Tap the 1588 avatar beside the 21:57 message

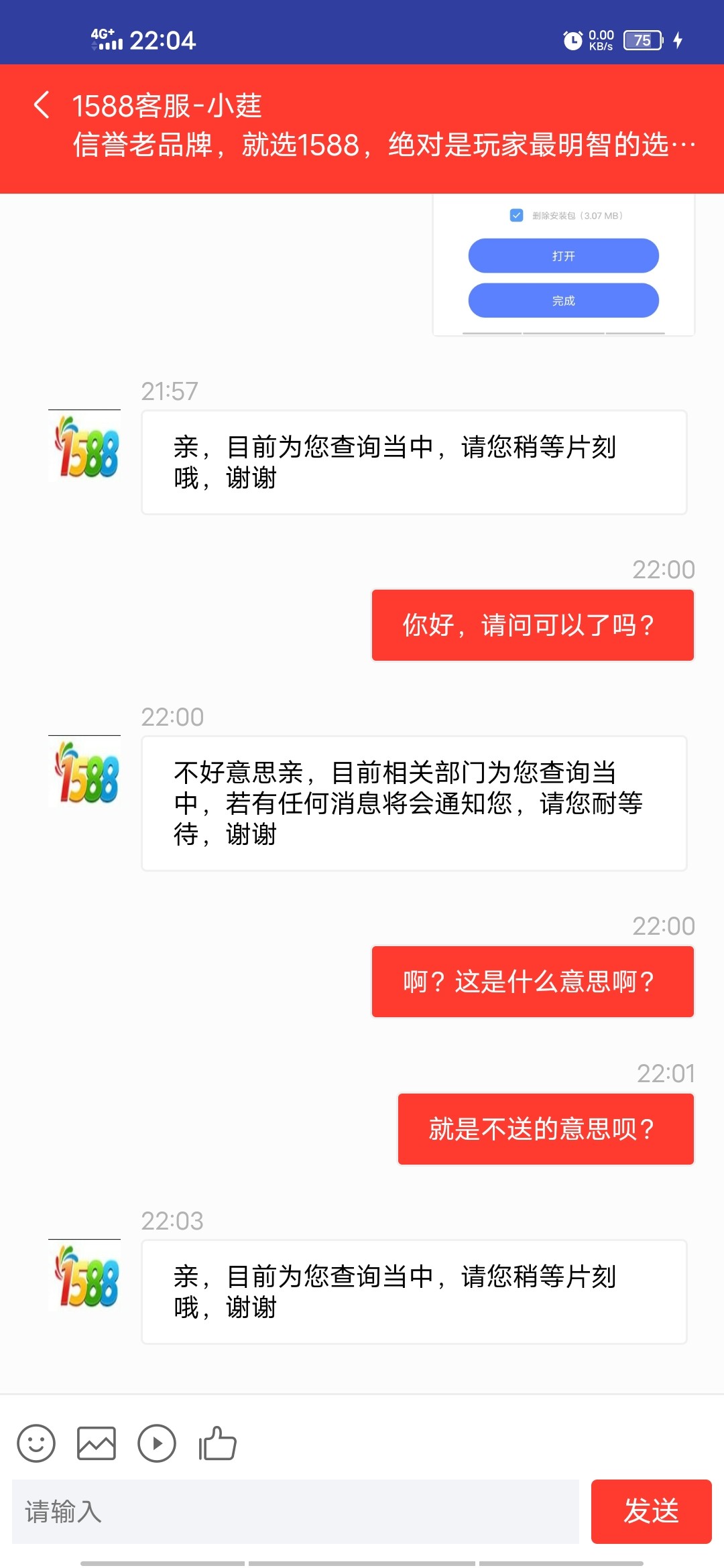click(84, 446)
